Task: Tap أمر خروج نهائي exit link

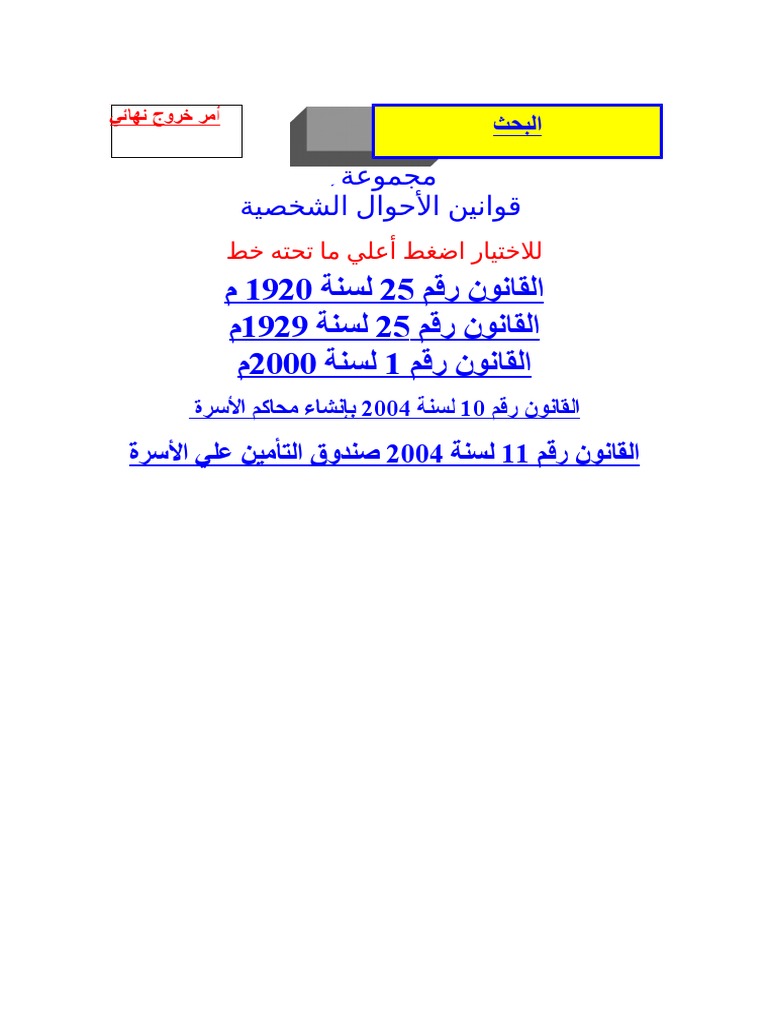Action: [x=165, y=116]
